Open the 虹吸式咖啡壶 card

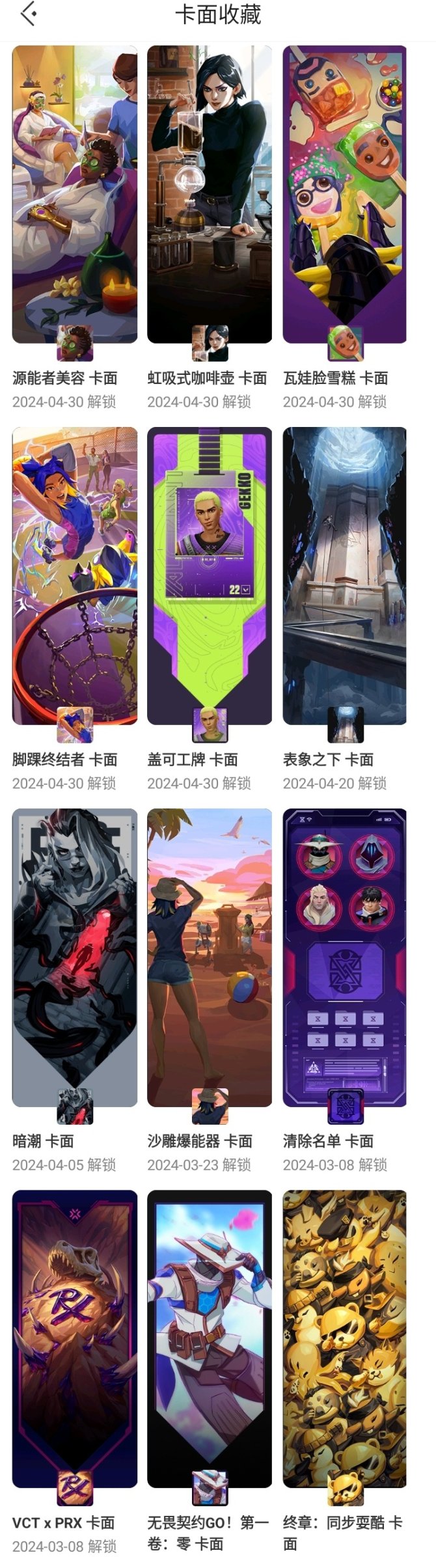(x=209, y=195)
